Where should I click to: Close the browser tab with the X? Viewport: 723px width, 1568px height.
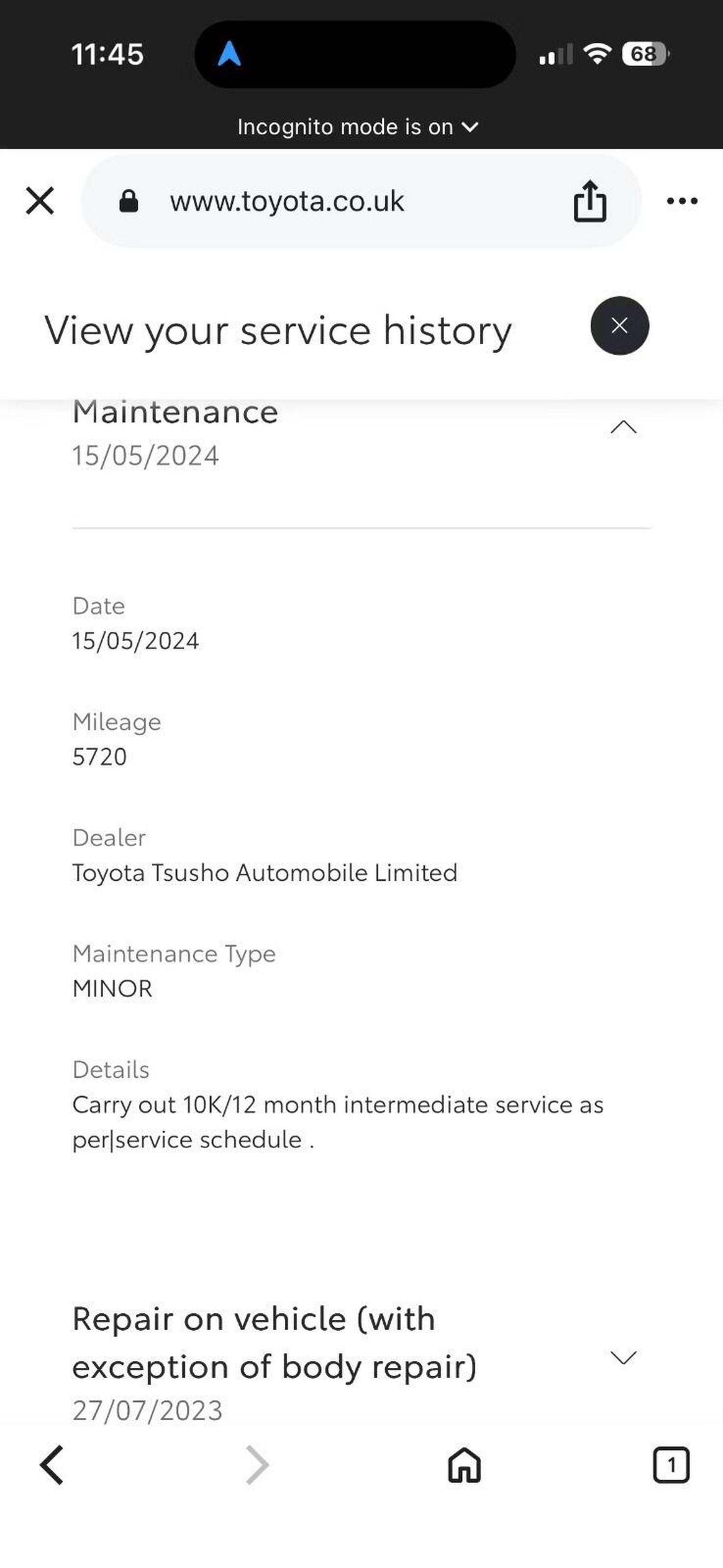click(x=40, y=201)
